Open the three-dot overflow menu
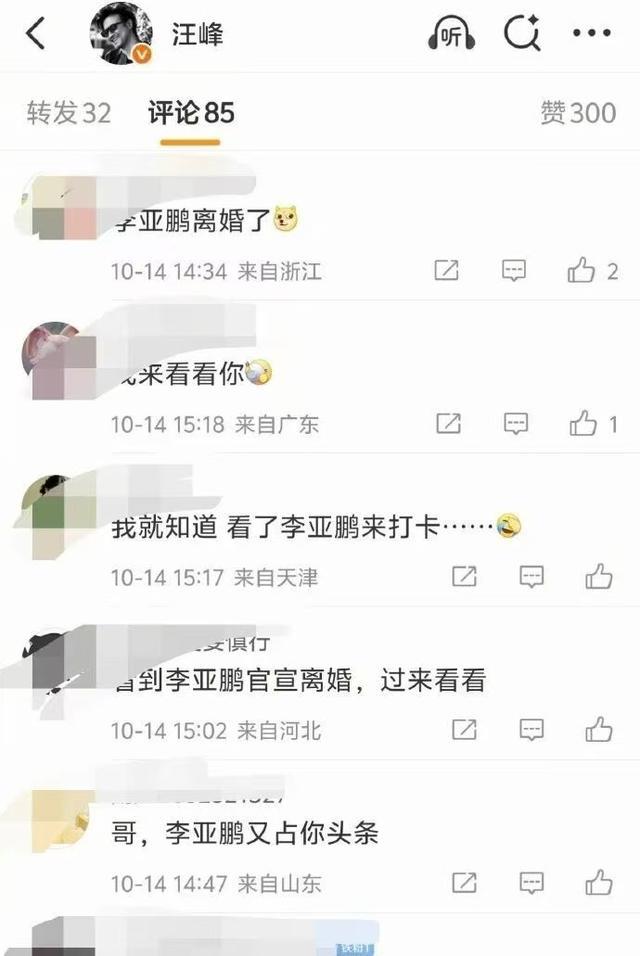The width and height of the screenshot is (640, 956). point(591,34)
